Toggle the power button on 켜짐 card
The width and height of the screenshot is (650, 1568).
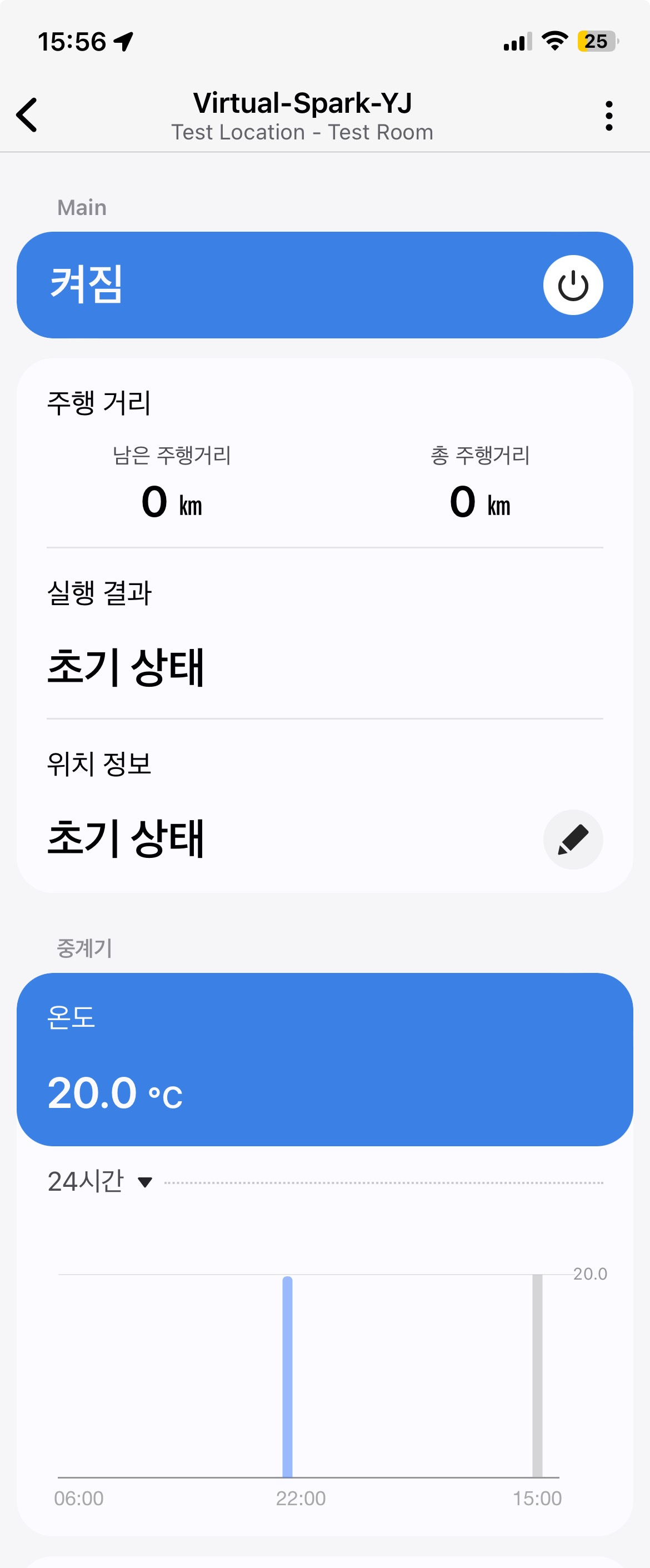(573, 285)
